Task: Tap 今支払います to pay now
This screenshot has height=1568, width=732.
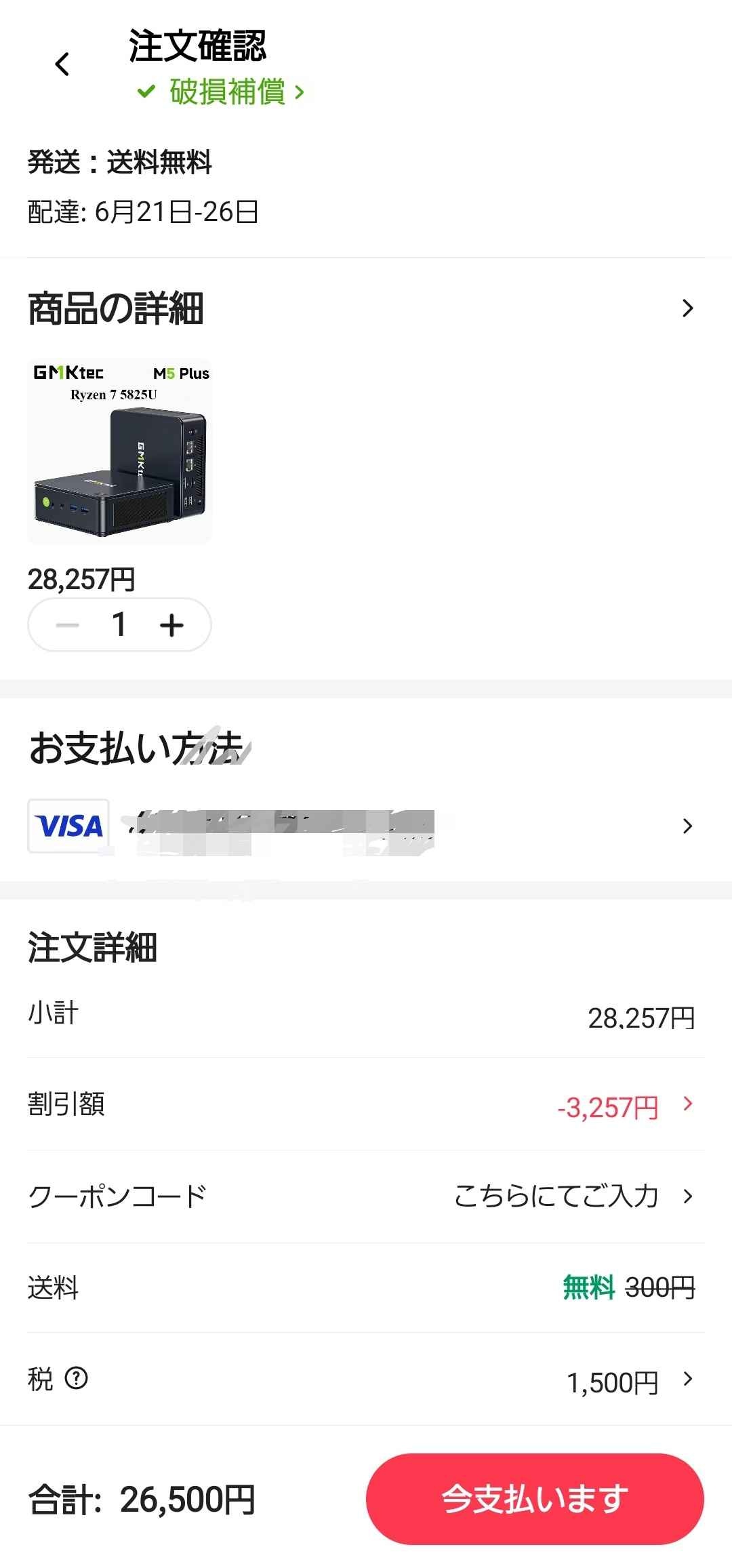Action: click(x=535, y=1498)
